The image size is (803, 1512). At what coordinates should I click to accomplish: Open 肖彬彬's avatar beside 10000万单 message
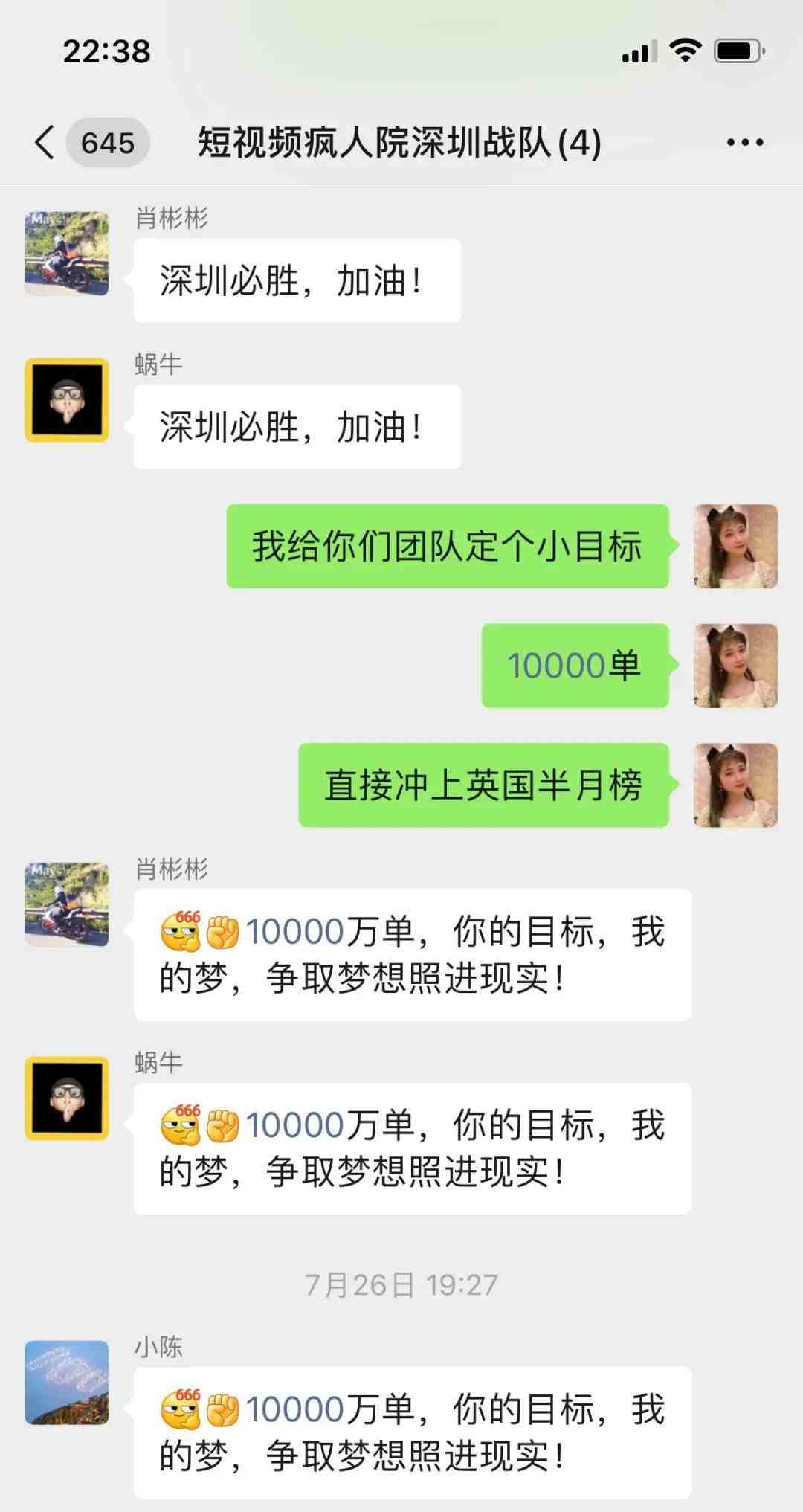[x=67, y=904]
